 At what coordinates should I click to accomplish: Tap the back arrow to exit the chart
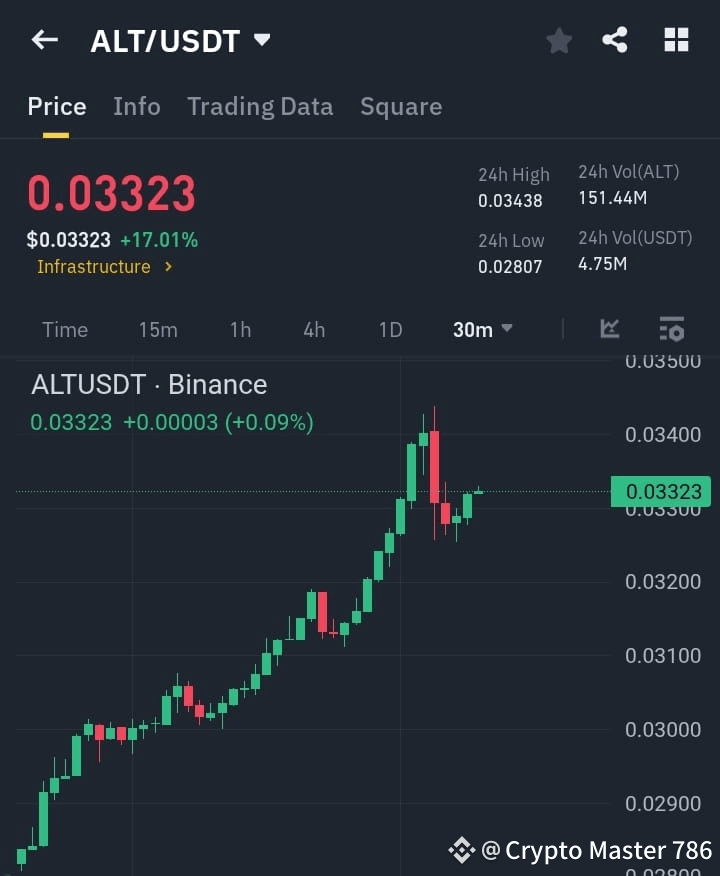point(42,40)
